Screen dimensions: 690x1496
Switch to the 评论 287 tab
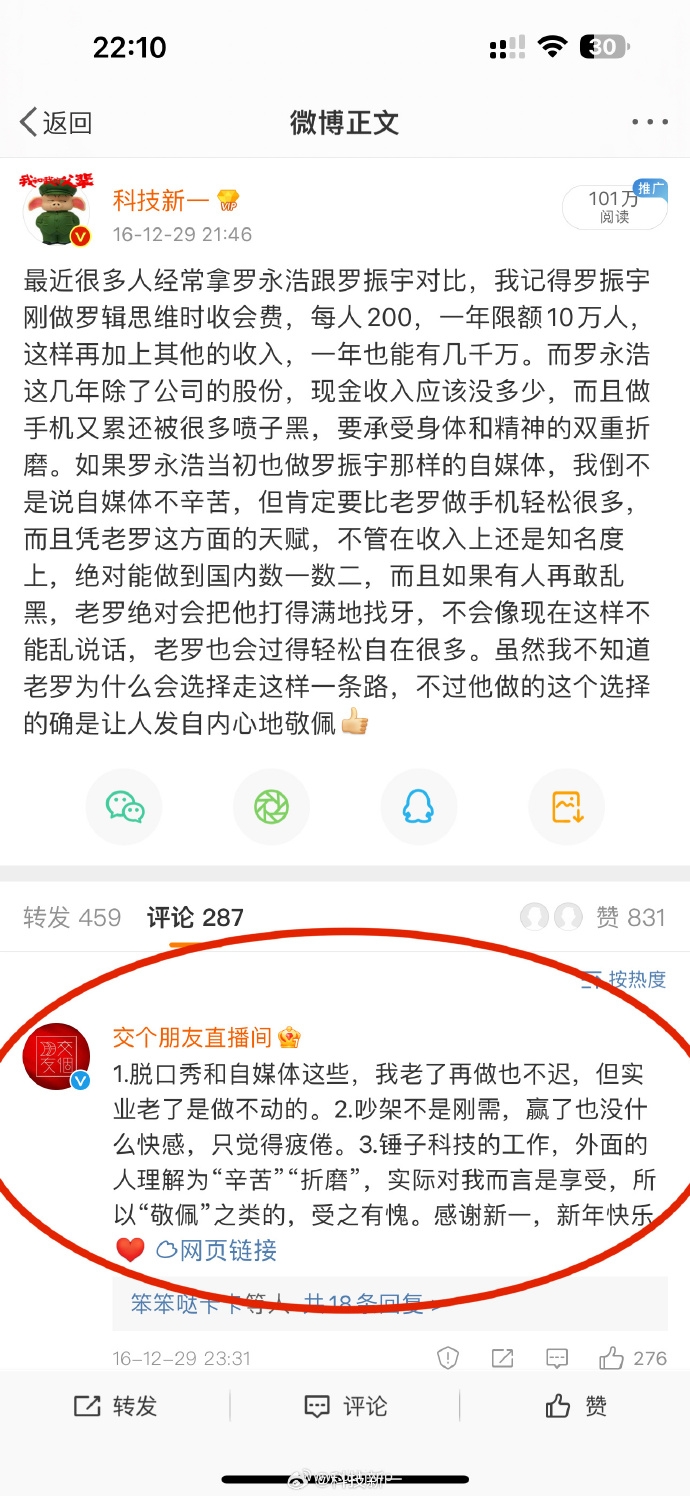[195, 917]
